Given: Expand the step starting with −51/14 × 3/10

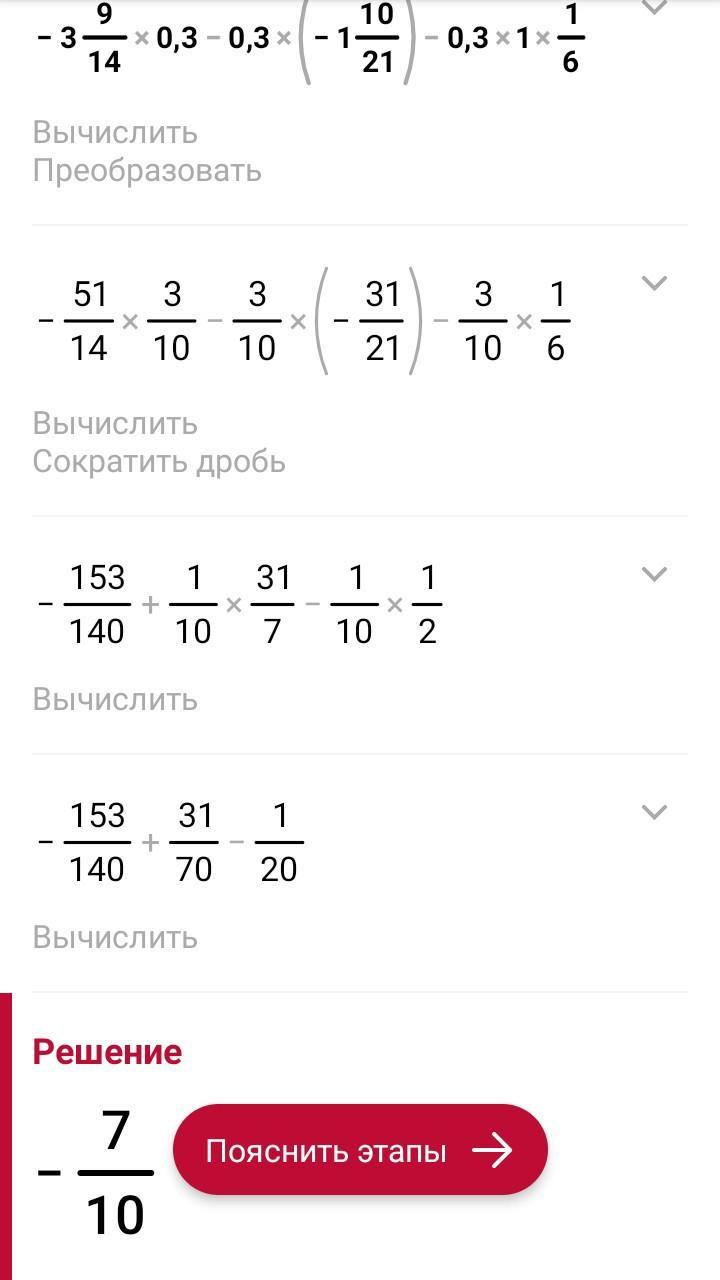Looking at the screenshot, I should (x=653, y=284).
